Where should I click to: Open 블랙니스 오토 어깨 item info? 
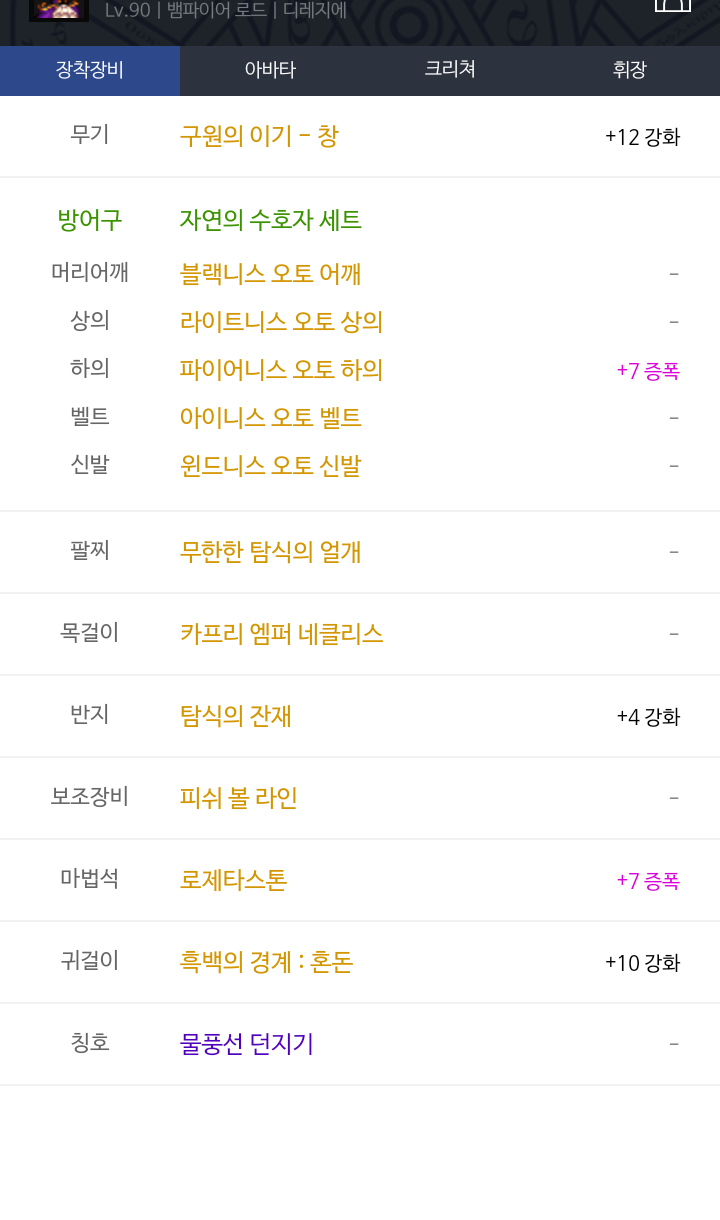tap(271, 273)
